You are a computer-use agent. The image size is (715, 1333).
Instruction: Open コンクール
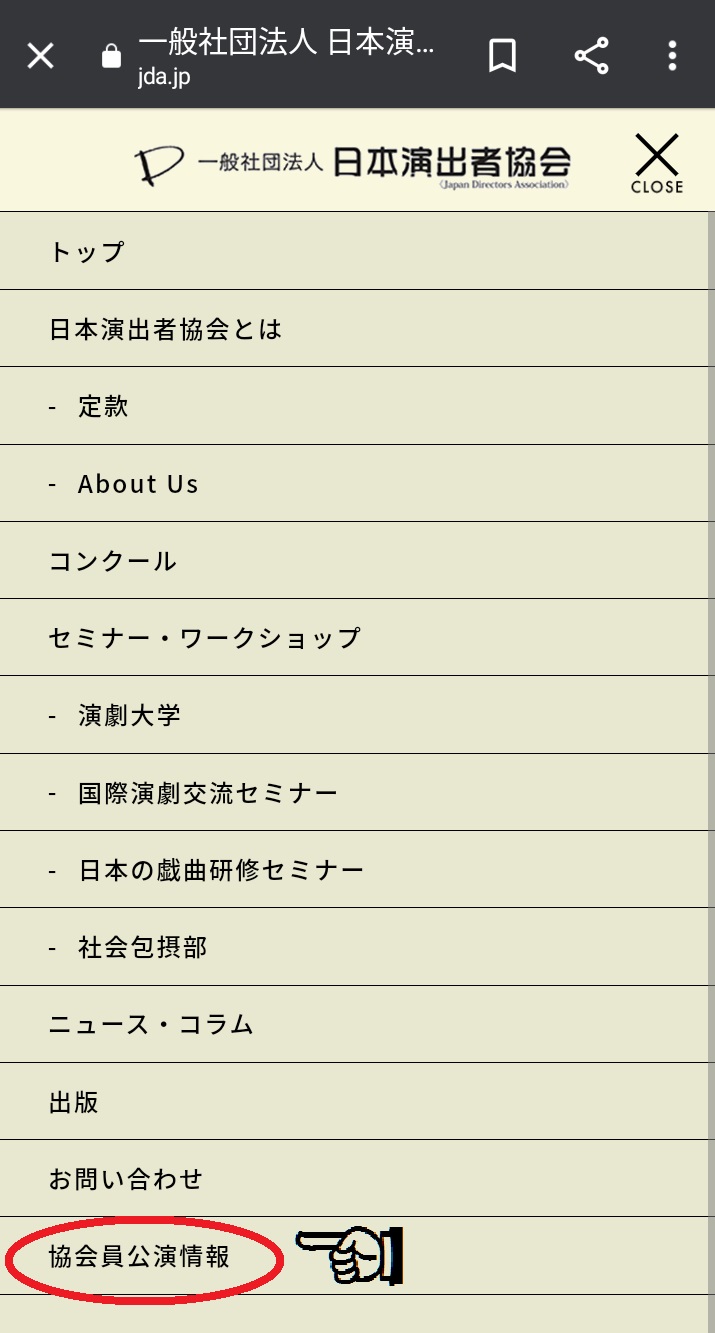pos(357,560)
